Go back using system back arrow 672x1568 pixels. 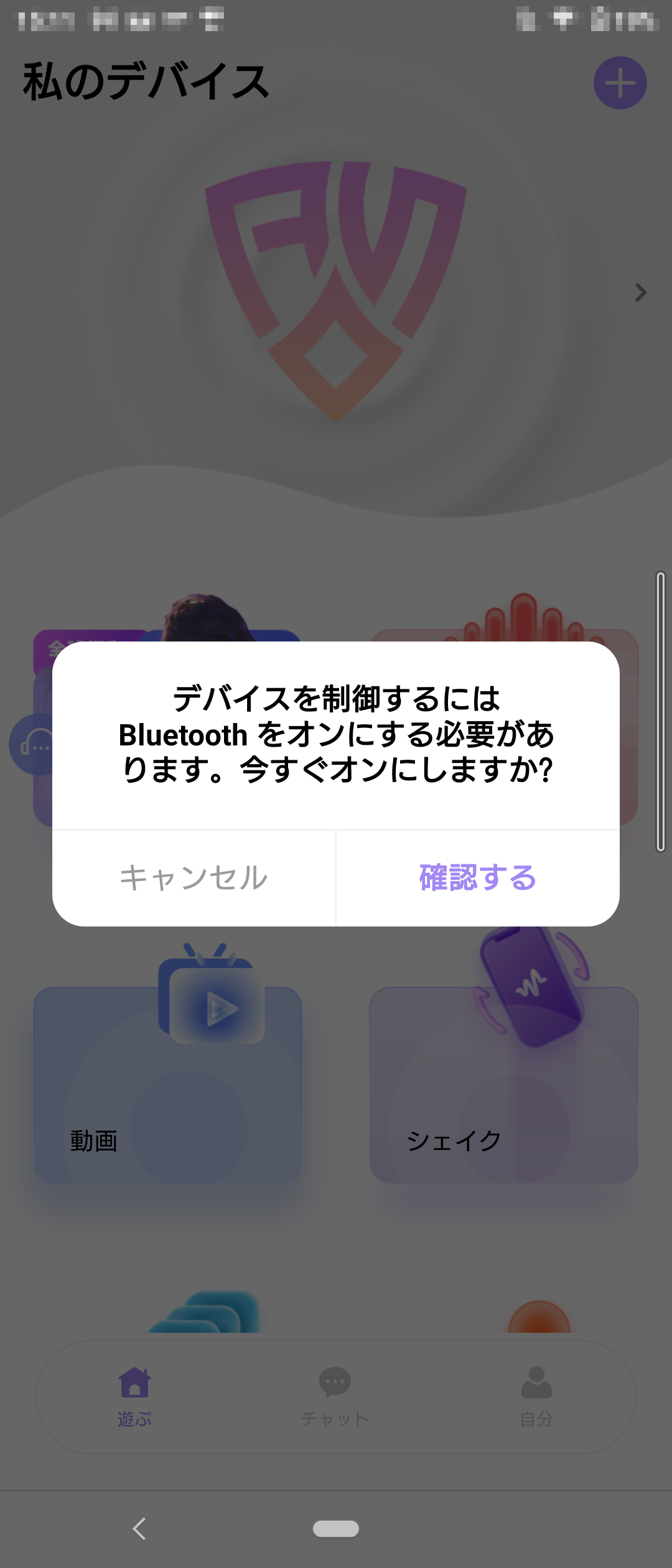click(x=139, y=1529)
